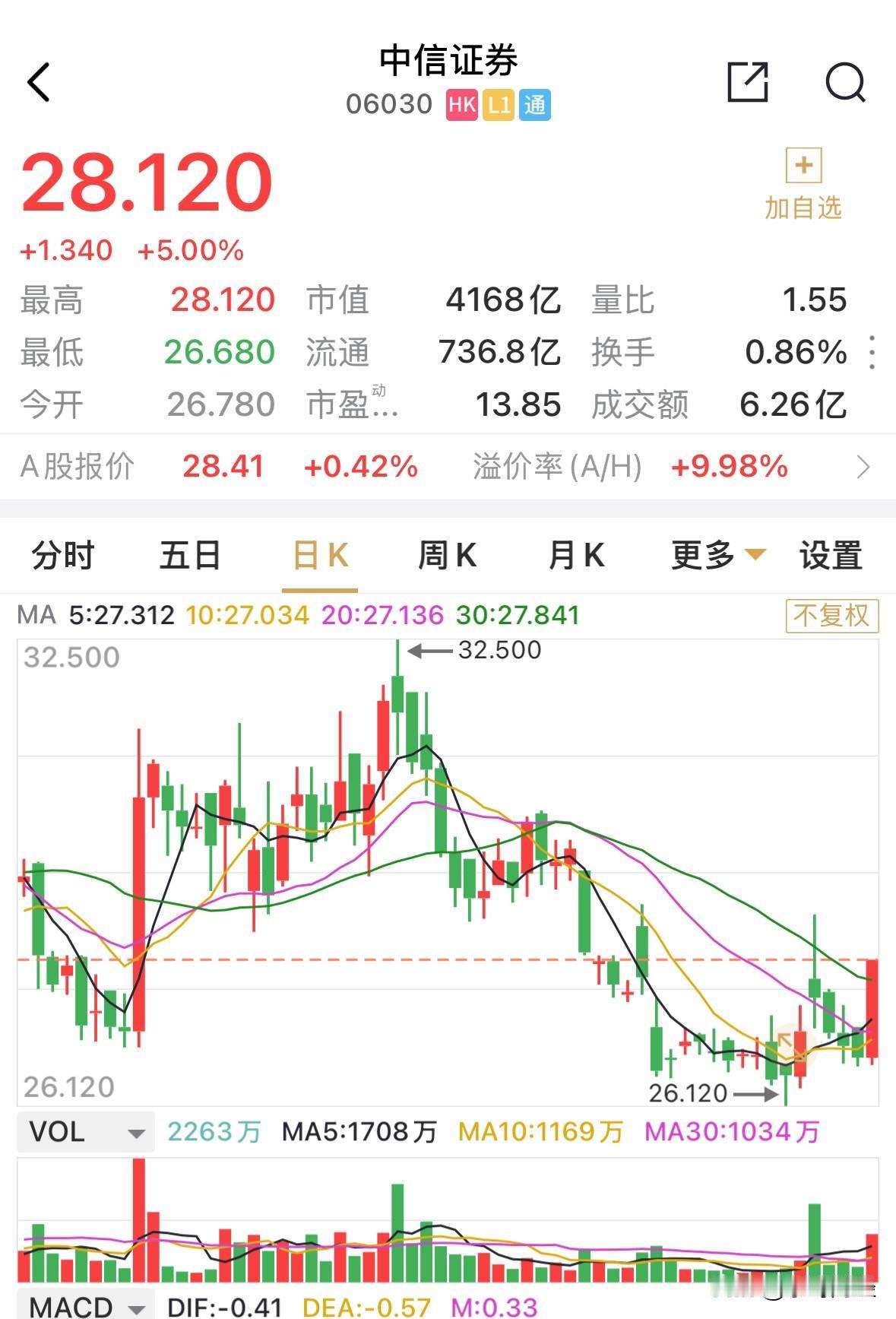
Task: Open A股报价 details via chevron
Action: pyautogui.click(x=864, y=467)
